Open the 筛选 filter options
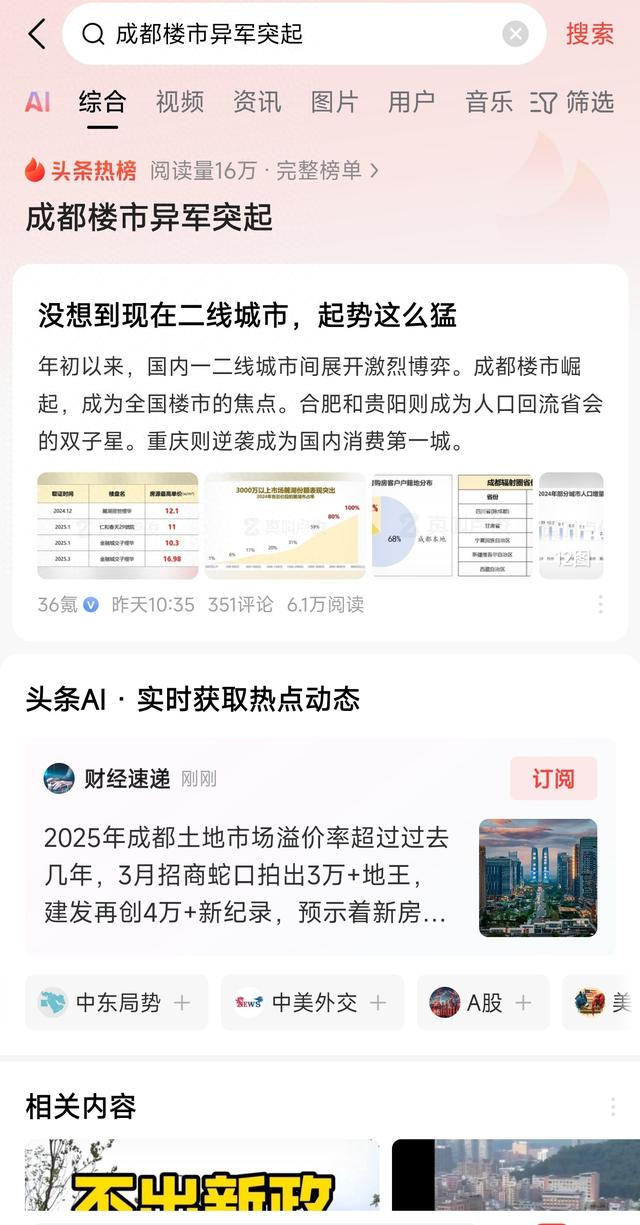Image resolution: width=640 pixels, height=1225 pixels. tap(572, 101)
